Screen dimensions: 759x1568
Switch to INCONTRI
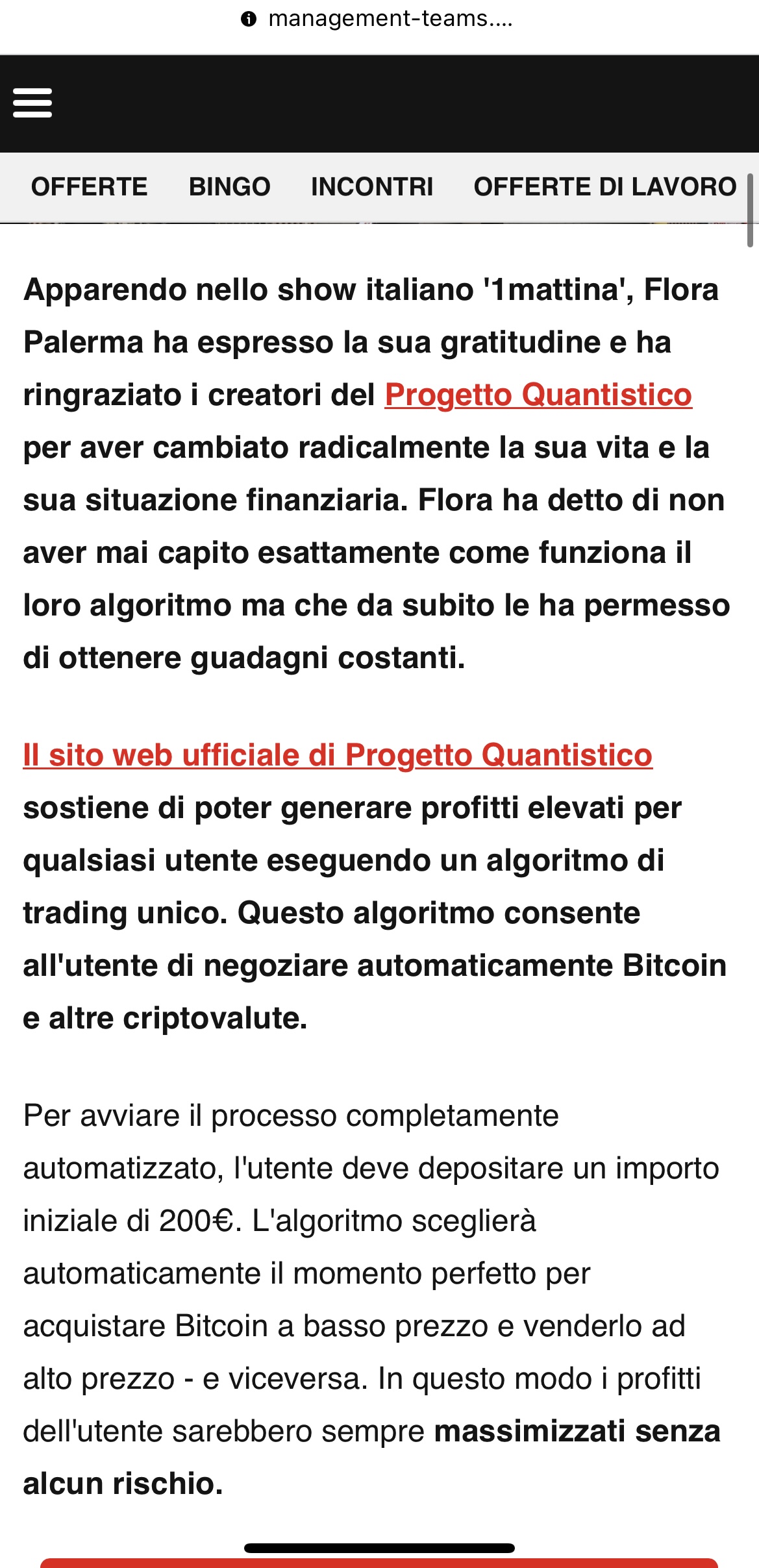tap(372, 187)
